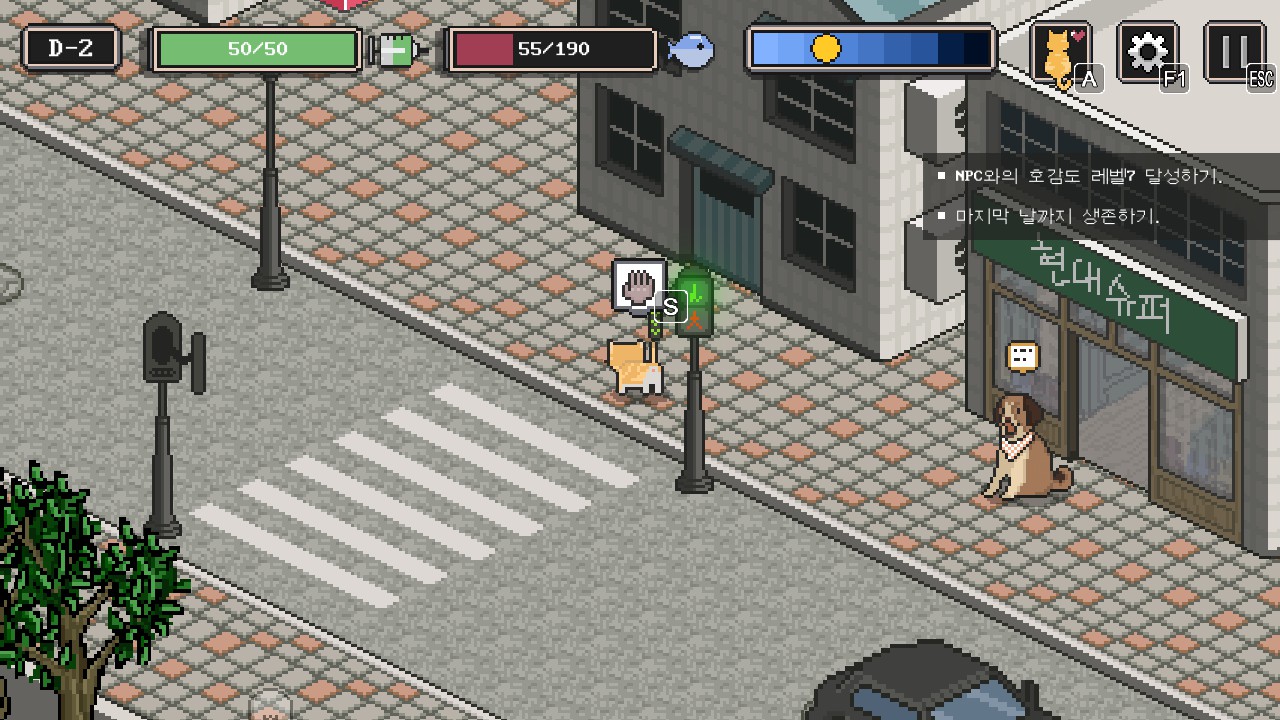The width and height of the screenshot is (1280, 720).
Task: Tap the paw interact prompt above the cat
Action: [x=639, y=287]
